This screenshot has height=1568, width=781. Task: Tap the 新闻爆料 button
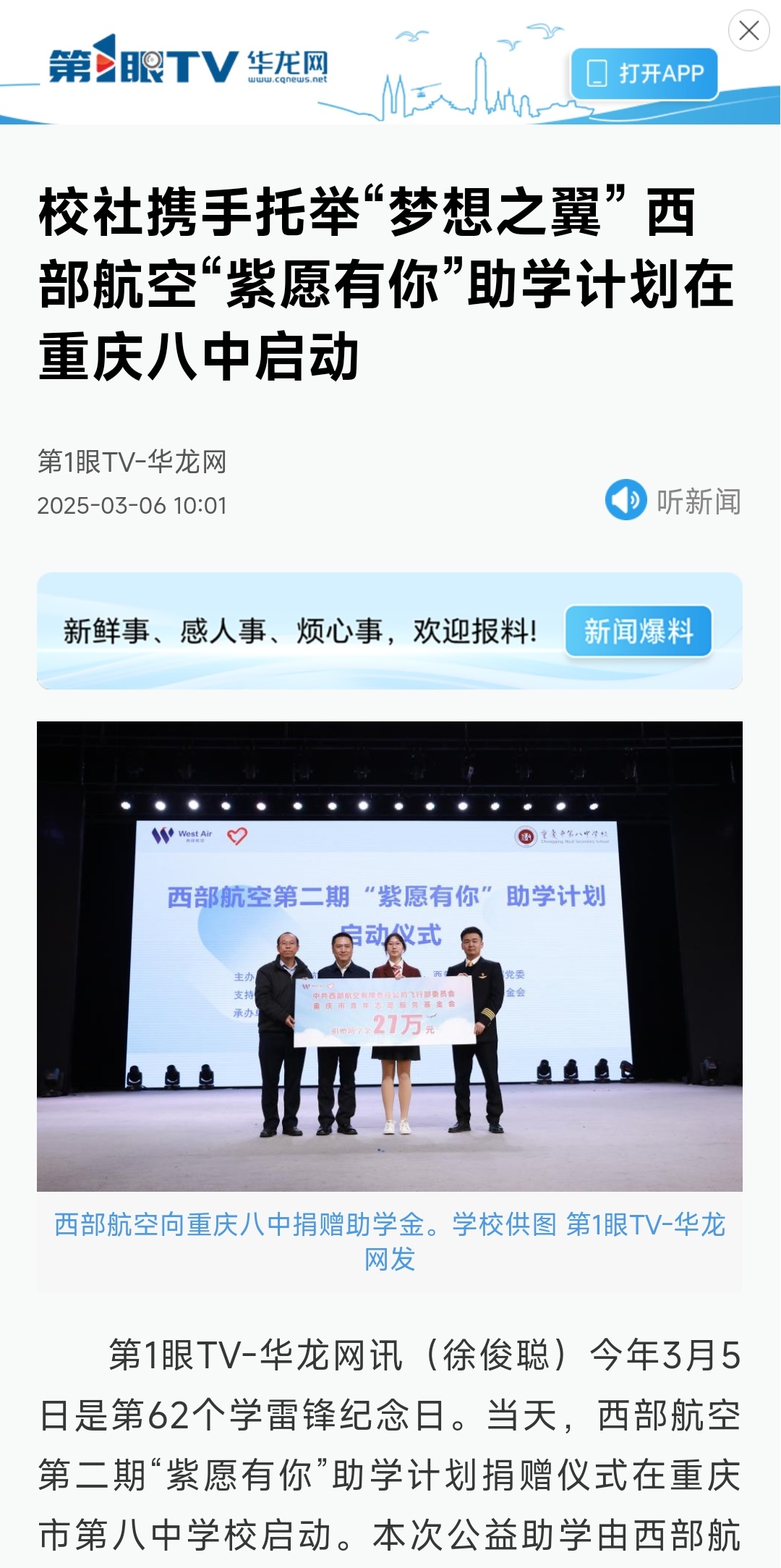(638, 631)
